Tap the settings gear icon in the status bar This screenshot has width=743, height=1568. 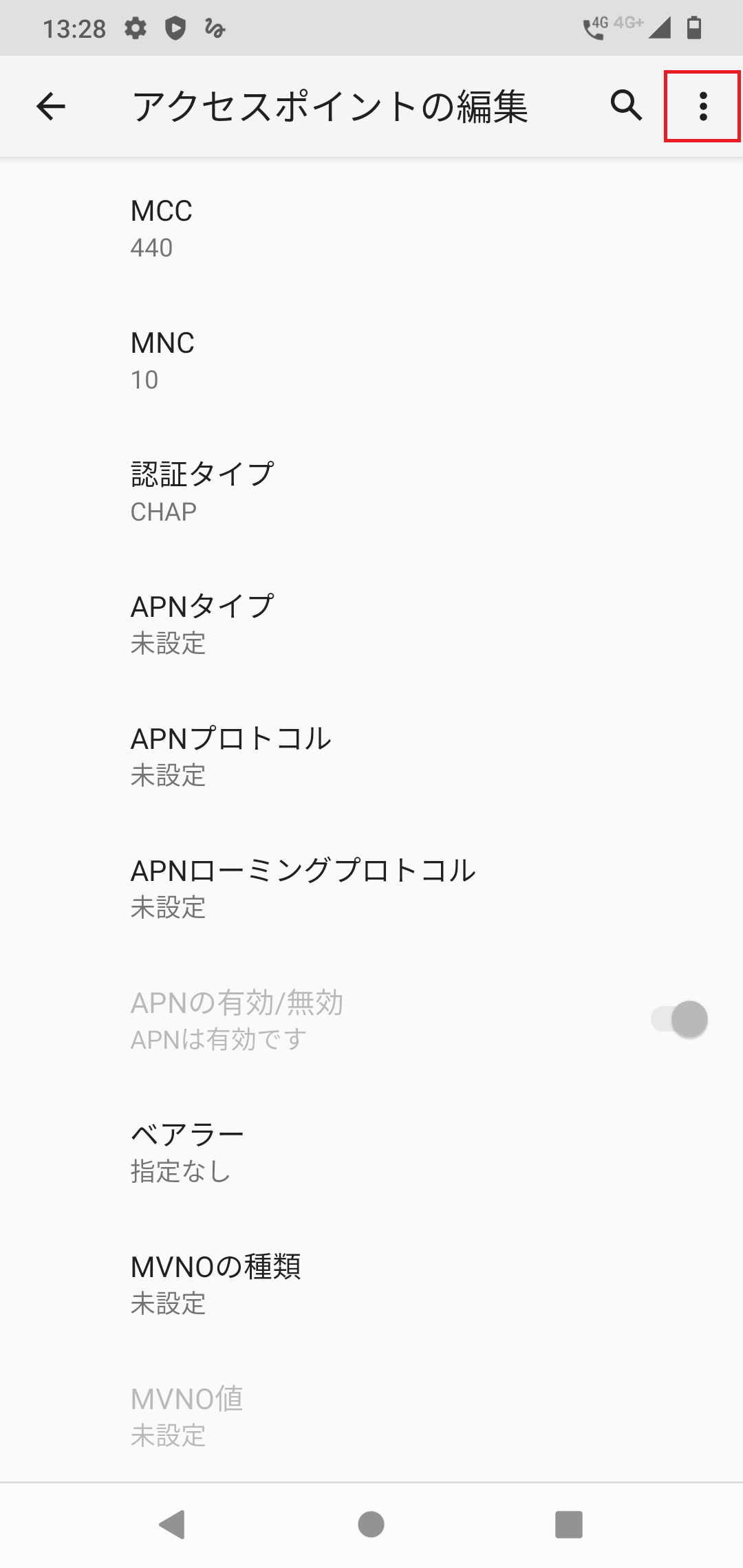coord(135,28)
